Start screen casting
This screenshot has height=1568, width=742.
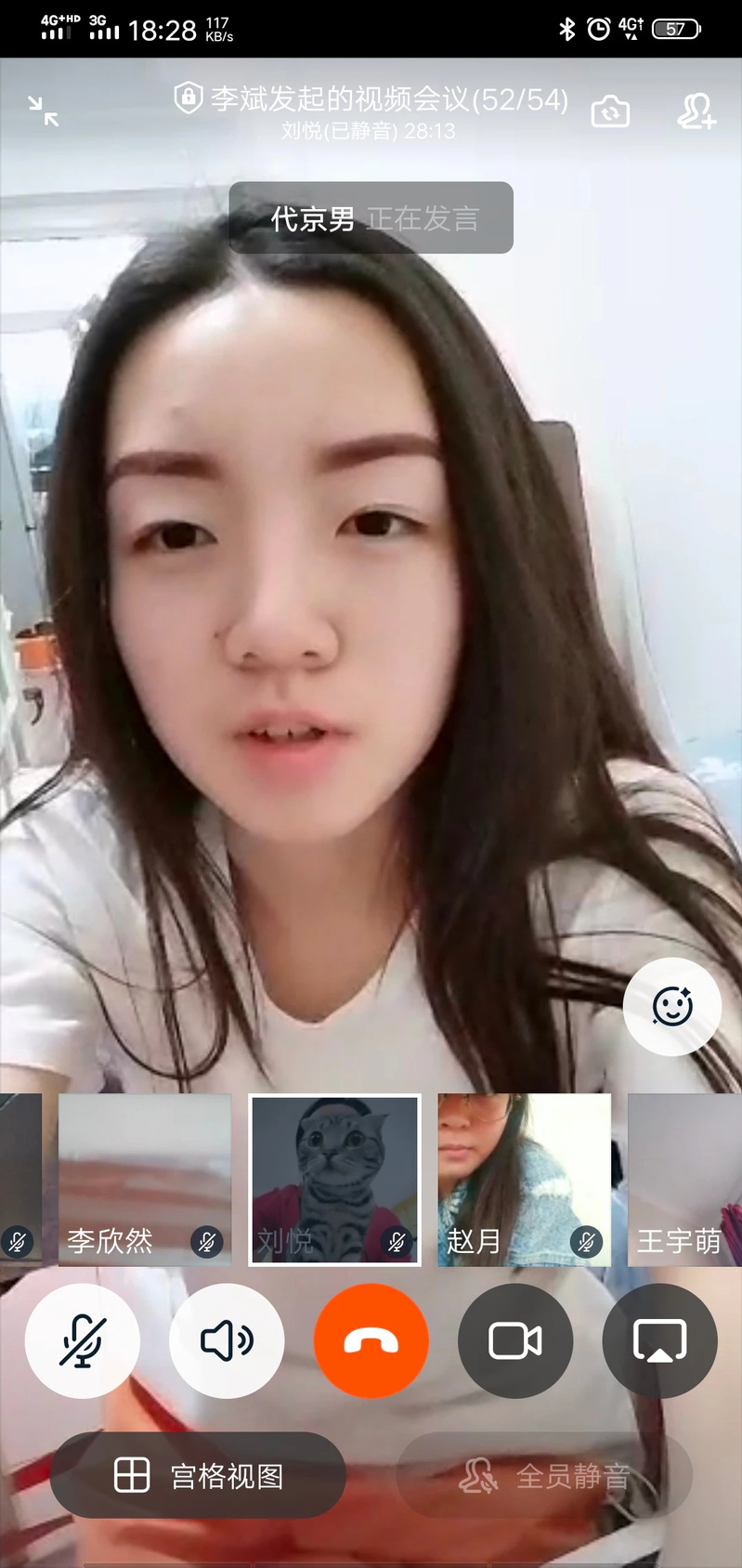click(659, 1340)
